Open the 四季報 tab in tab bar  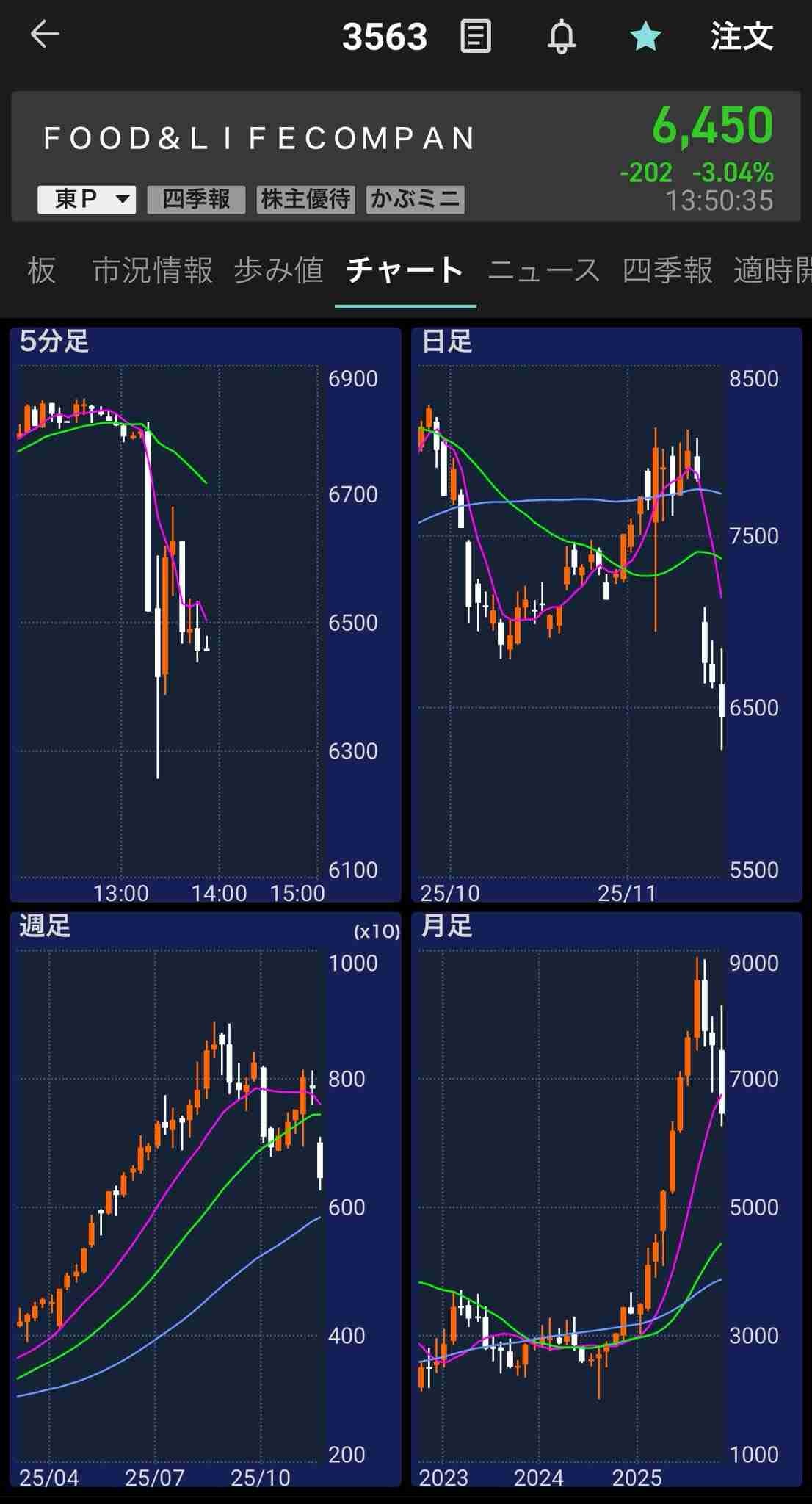(667, 270)
